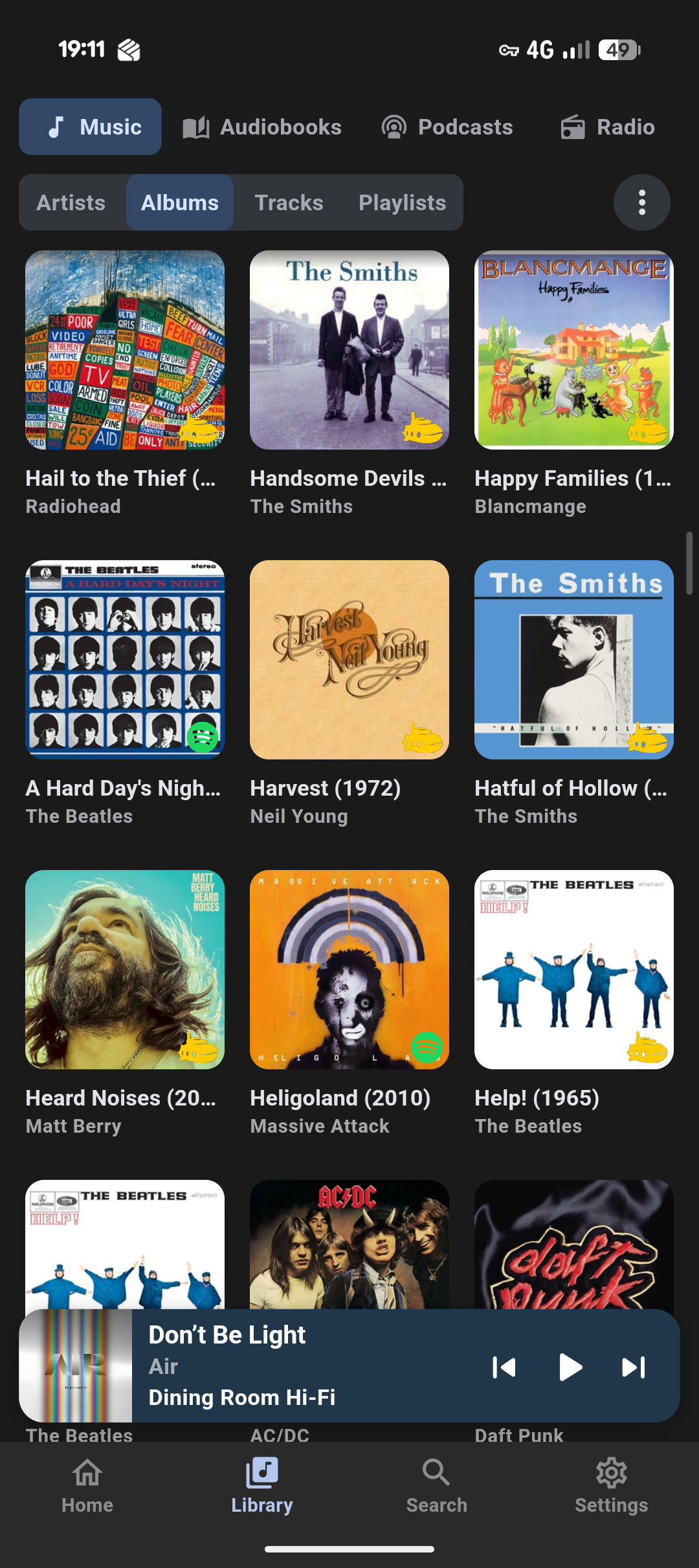This screenshot has height=1568, width=699.
Task: Skip to the next track
Action: 633,1367
